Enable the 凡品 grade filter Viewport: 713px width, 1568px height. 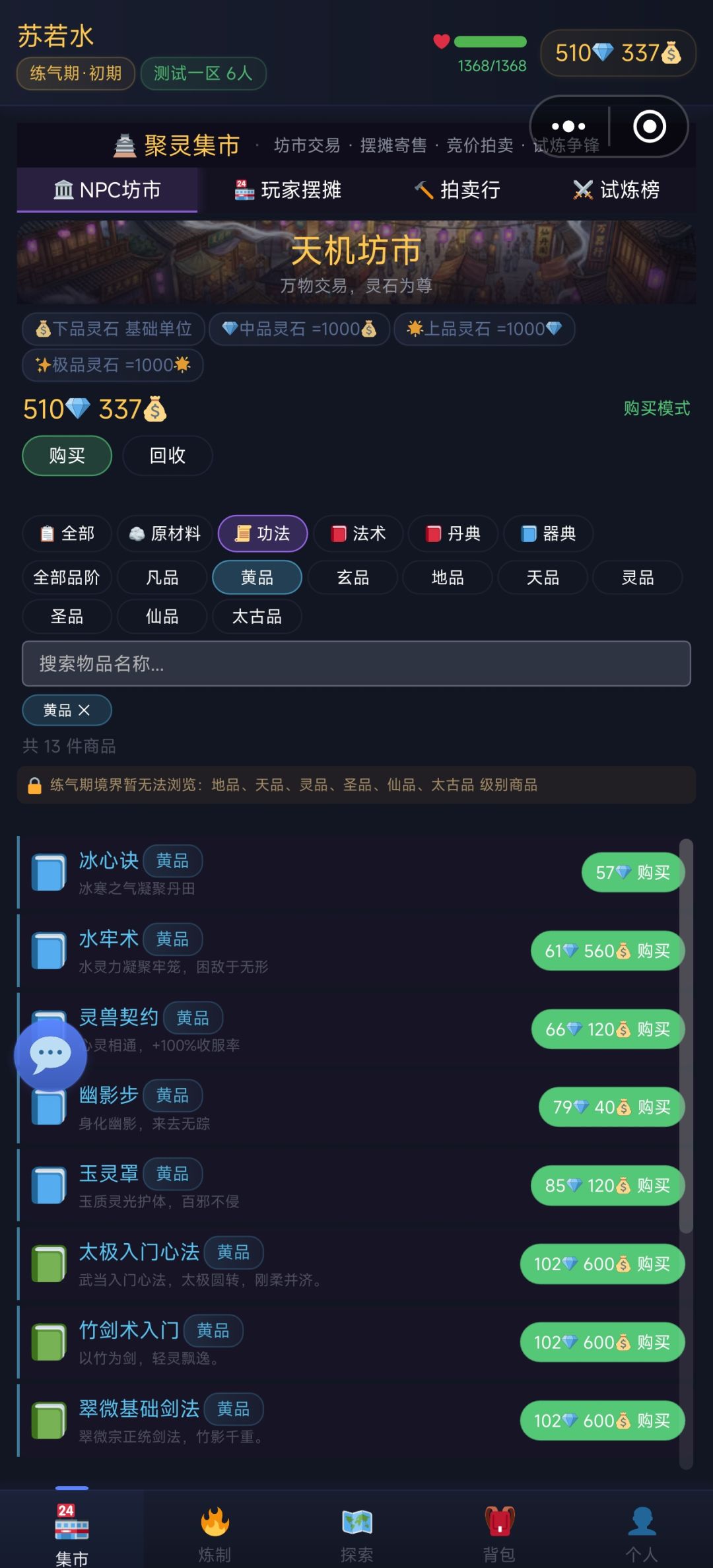[162, 577]
